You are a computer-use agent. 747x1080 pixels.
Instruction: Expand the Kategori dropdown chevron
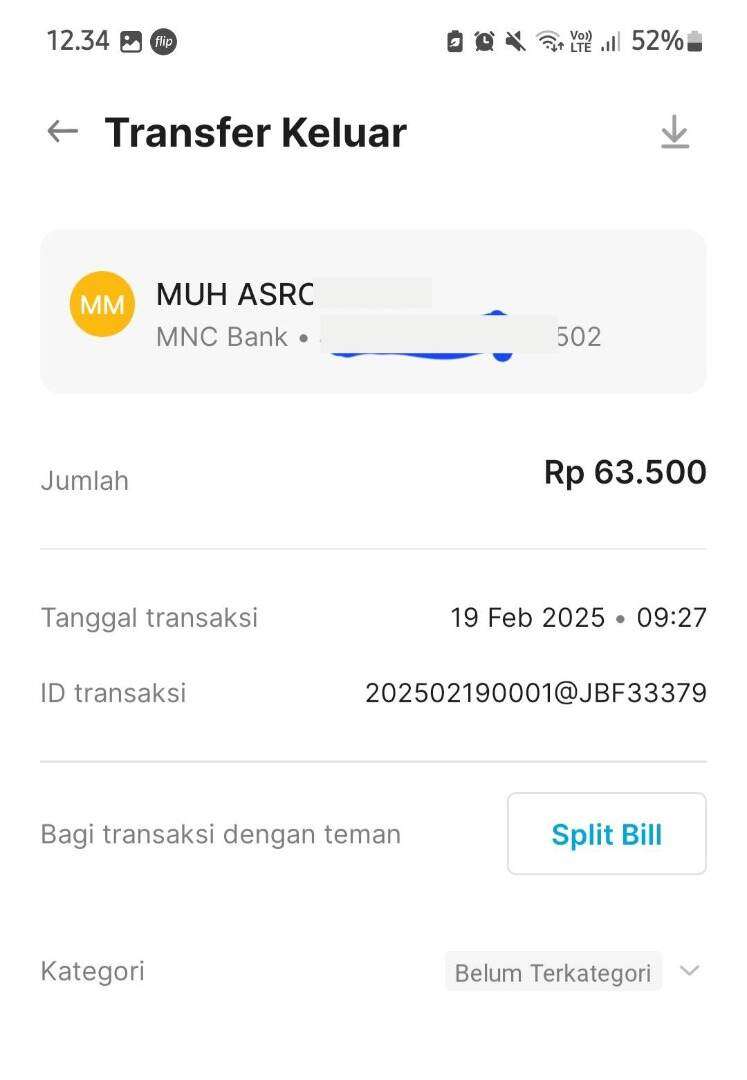pos(689,970)
